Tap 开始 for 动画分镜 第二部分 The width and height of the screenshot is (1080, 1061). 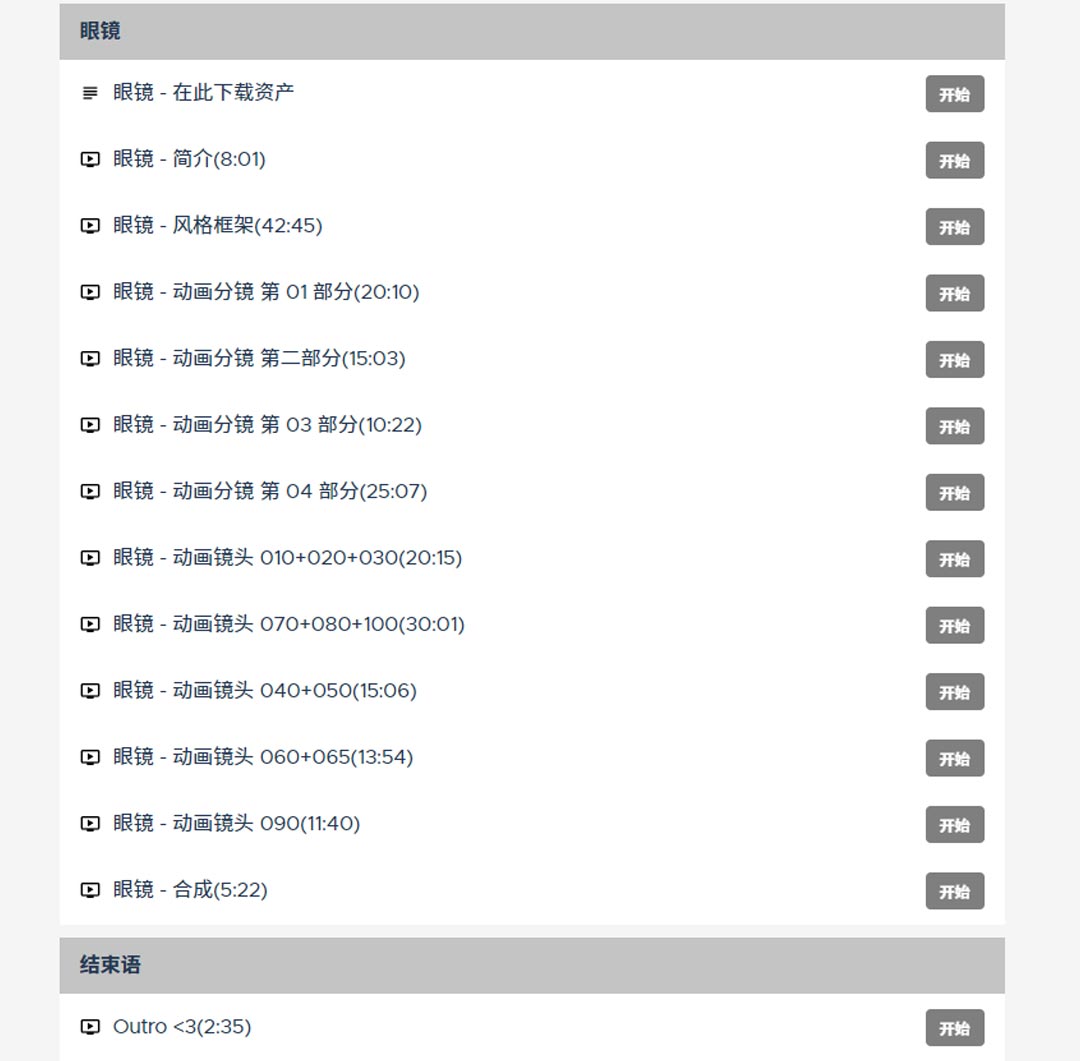click(x=954, y=360)
